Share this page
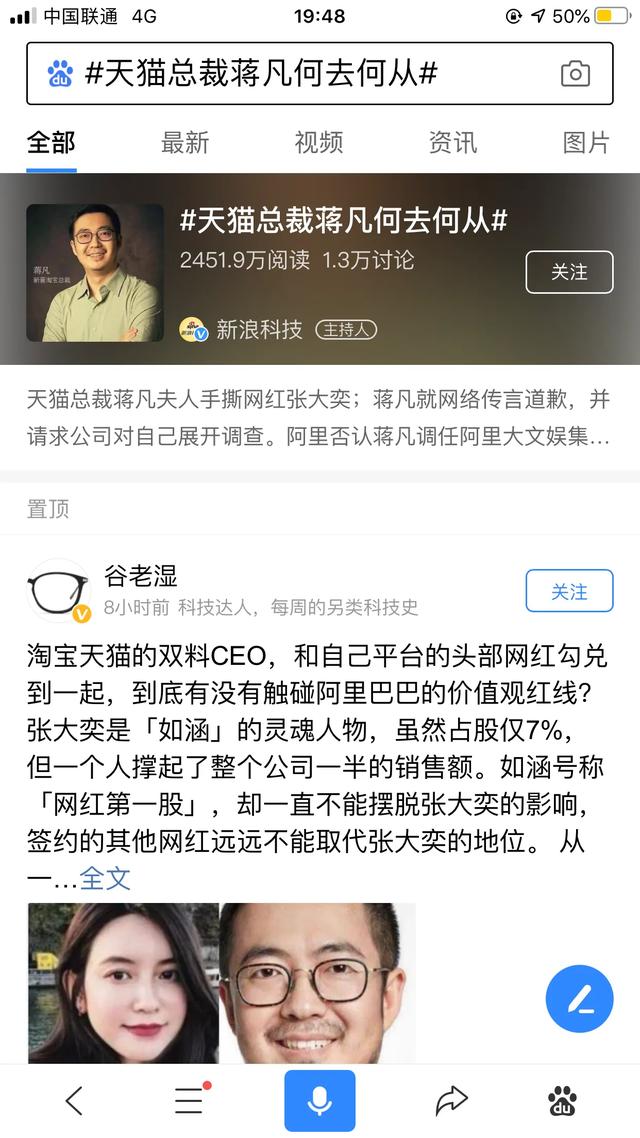This screenshot has width=640, height=1138. click(451, 1101)
